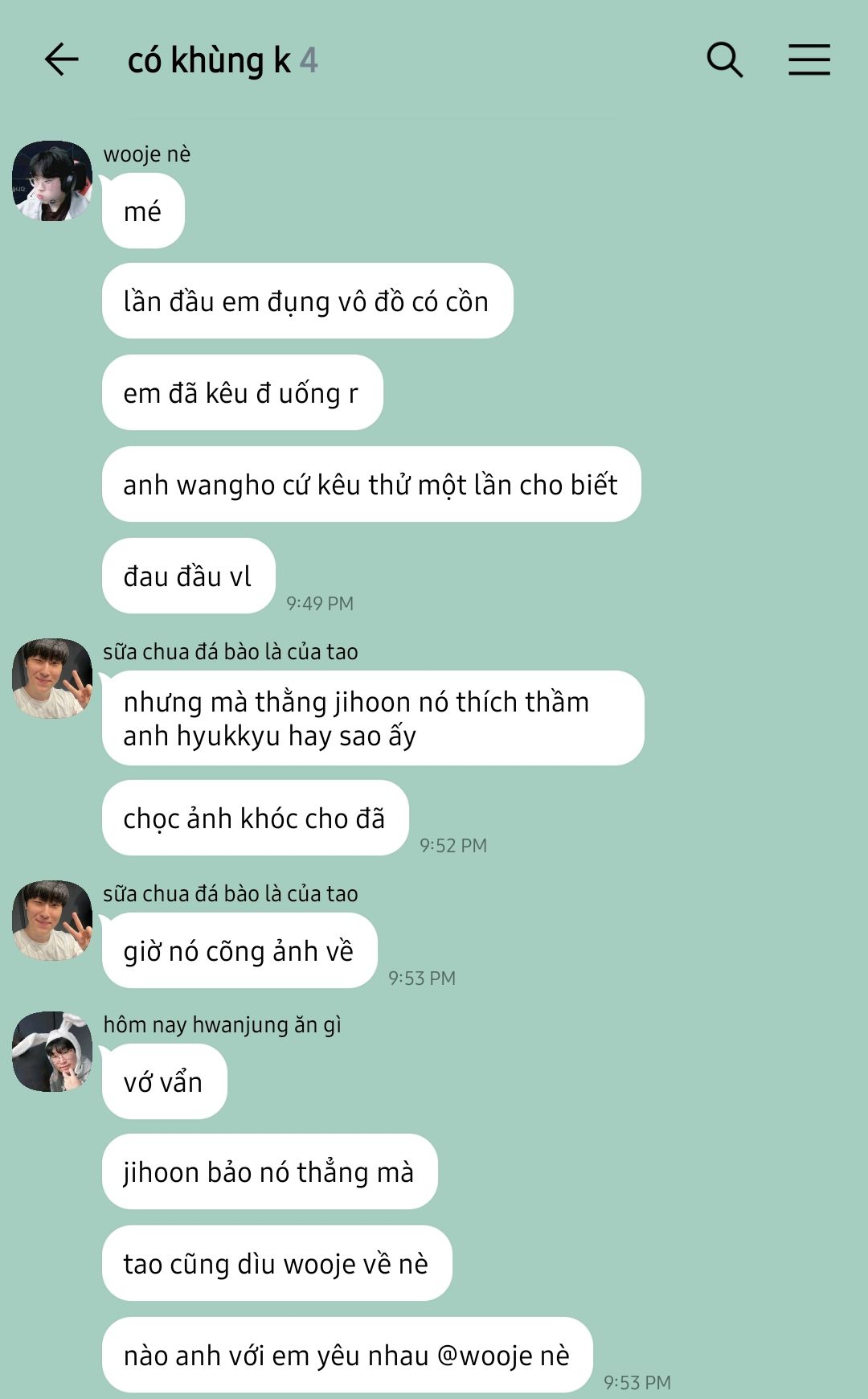Screen dimensions: 868x1399
Task: Open avatar beside 'nhưng mà thằng jihoon' message
Action: click(52, 679)
